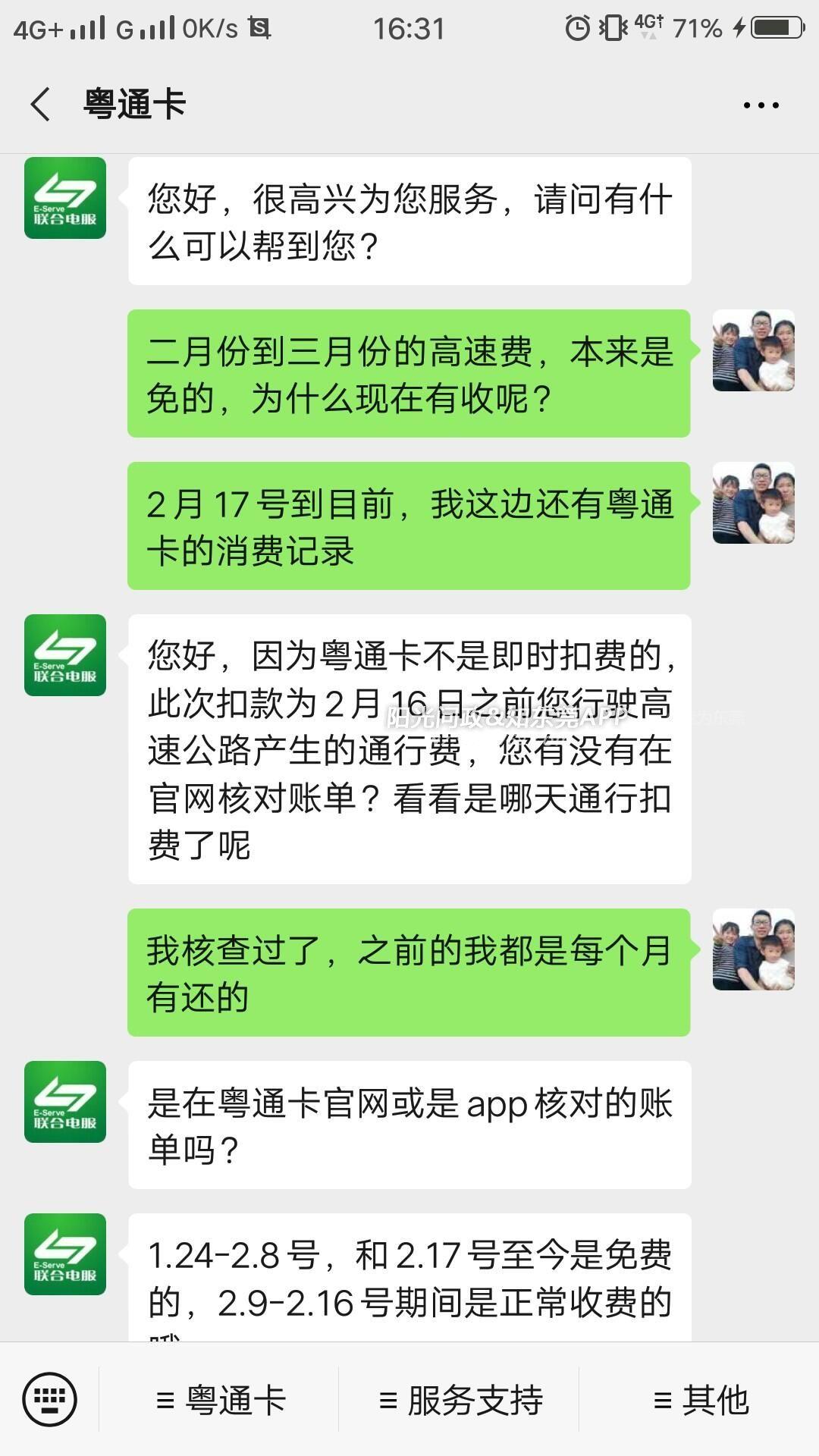
Task: Open the 服务支持 bottom menu
Action: pyautogui.click(x=460, y=1400)
